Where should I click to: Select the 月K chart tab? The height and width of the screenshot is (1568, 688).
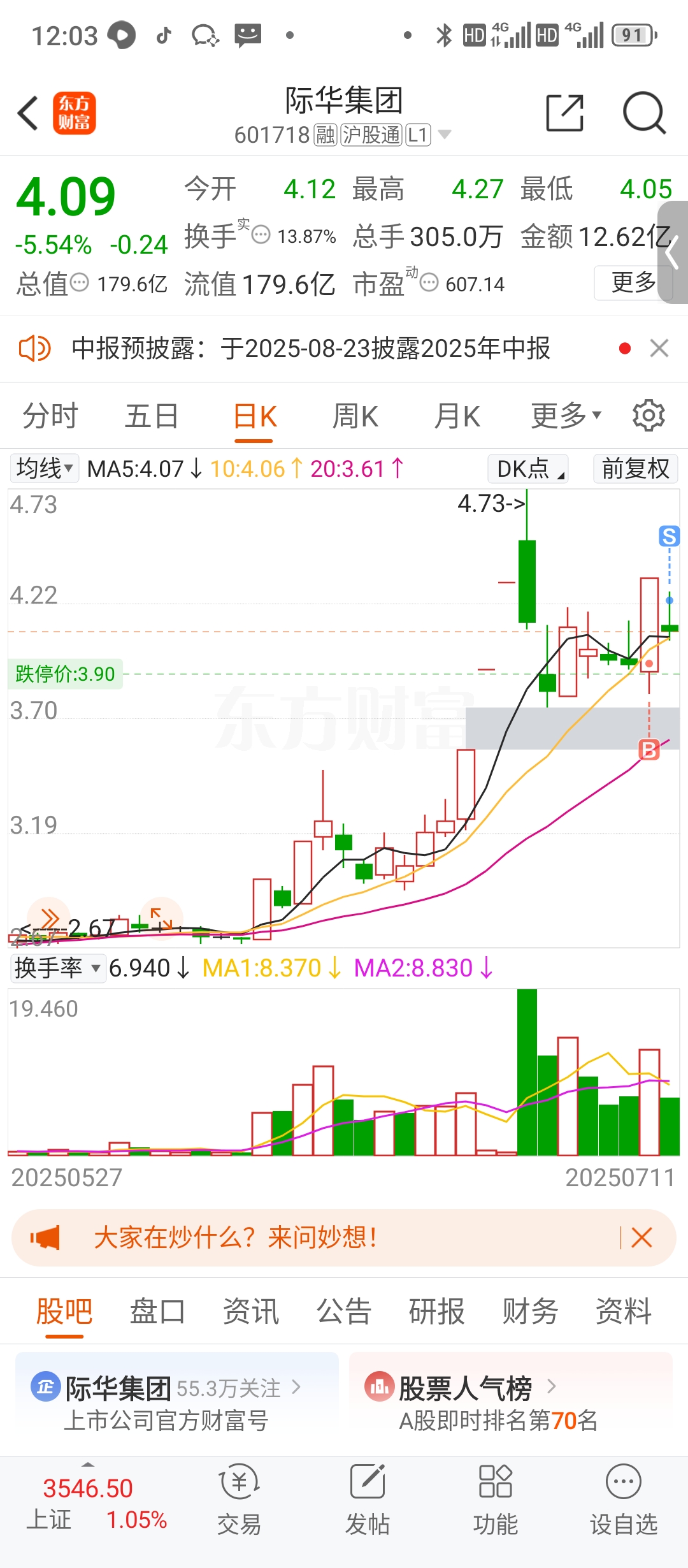pyautogui.click(x=457, y=416)
